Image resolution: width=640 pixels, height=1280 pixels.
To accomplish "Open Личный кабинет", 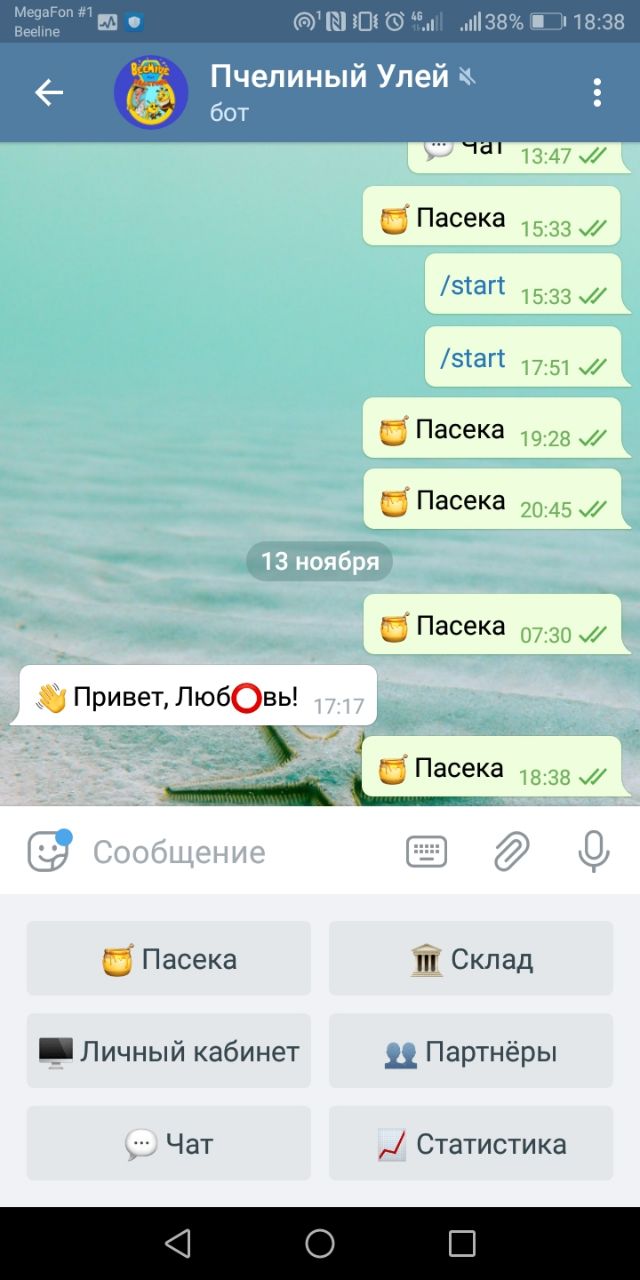I will [x=169, y=1051].
